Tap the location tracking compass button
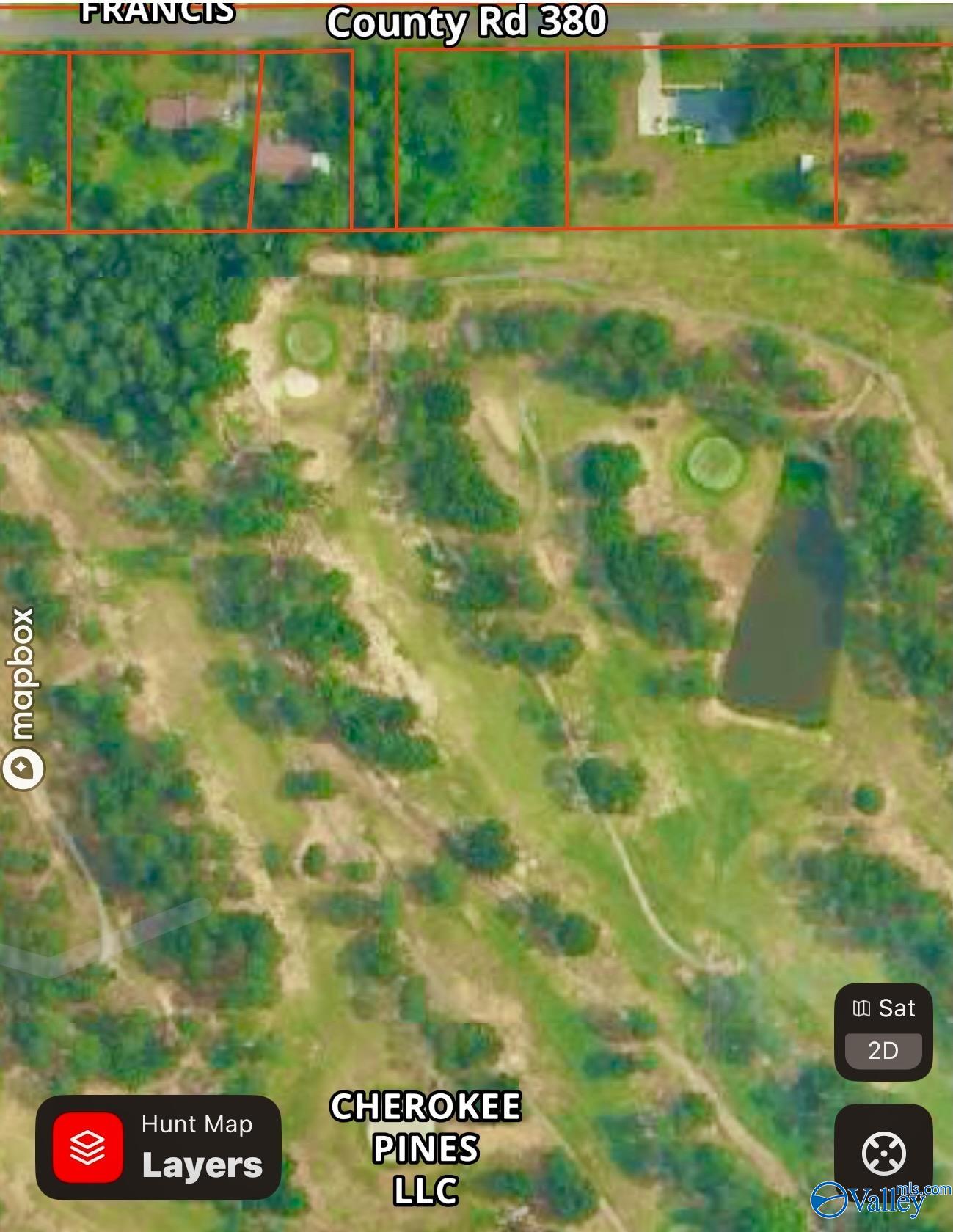This screenshot has width=953, height=1232. 883,1154
